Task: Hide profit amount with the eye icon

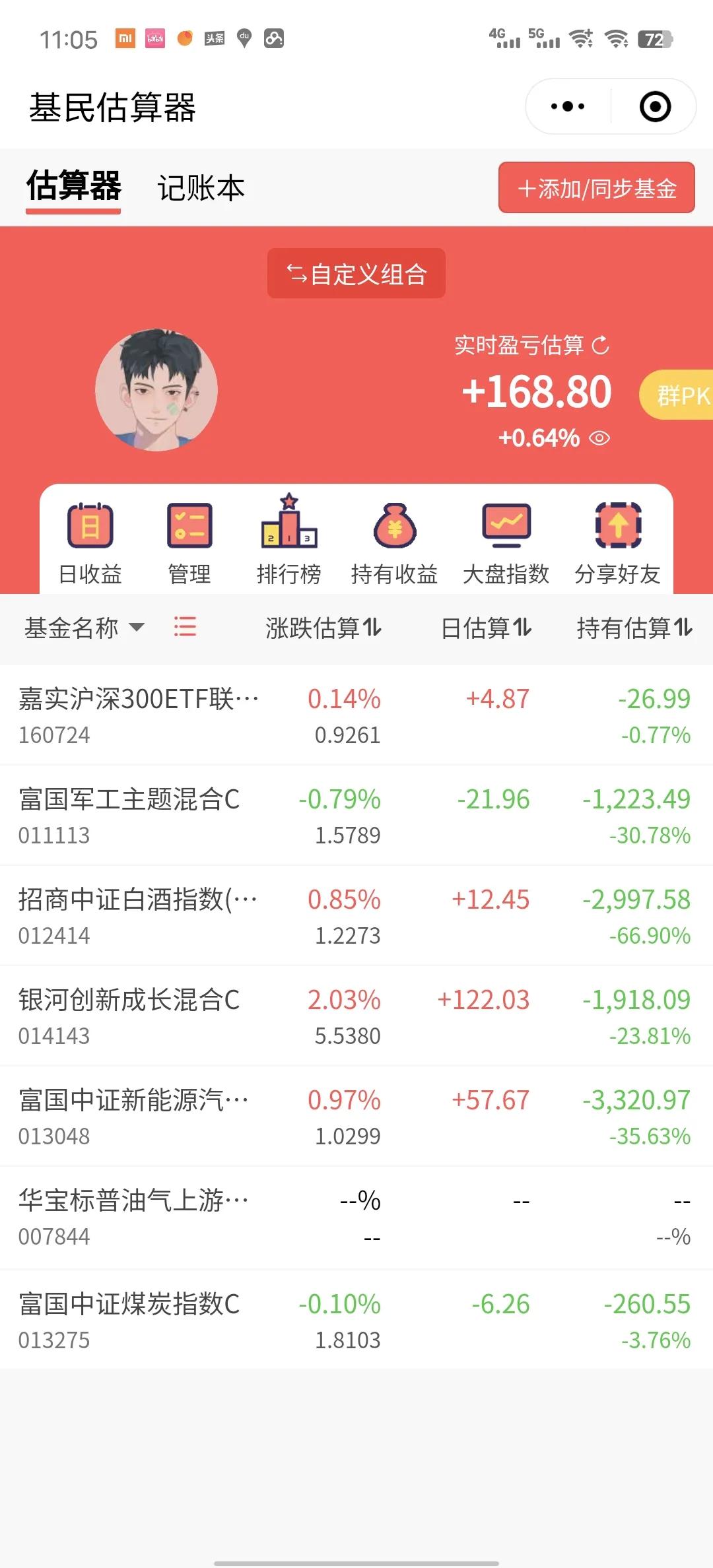Action: tap(599, 438)
